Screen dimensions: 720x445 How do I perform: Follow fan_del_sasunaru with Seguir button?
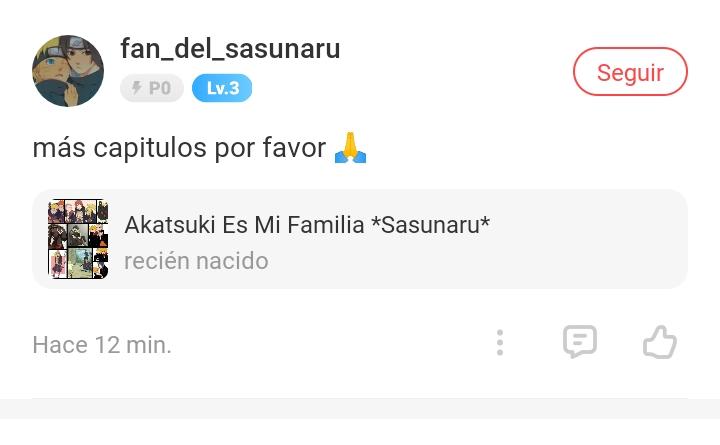coord(630,73)
